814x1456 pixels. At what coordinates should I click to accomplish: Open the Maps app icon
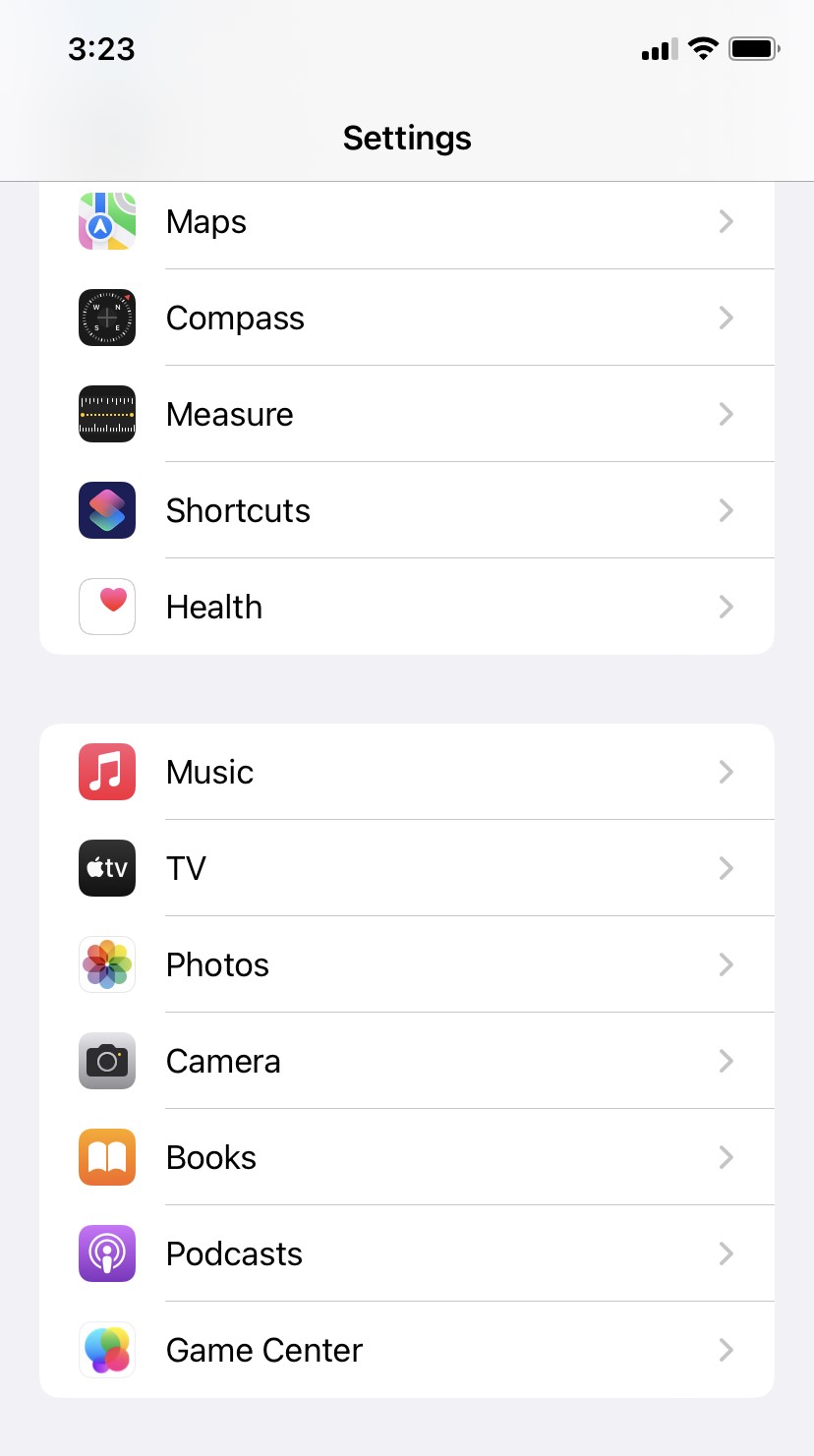[x=106, y=221]
